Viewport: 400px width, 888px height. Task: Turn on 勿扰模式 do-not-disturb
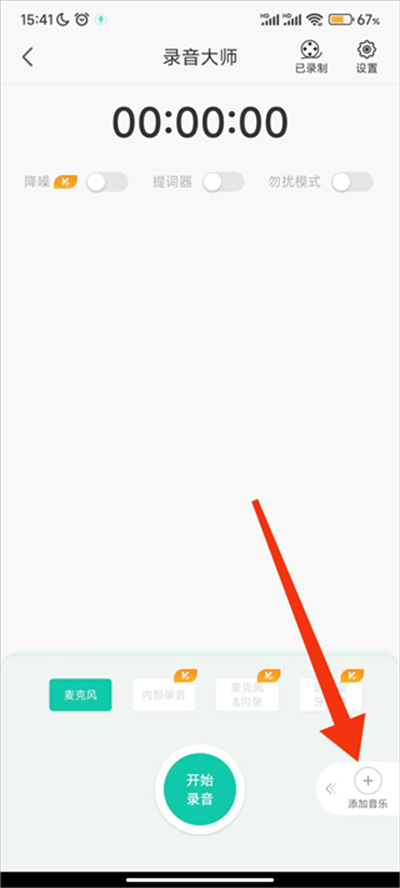(352, 182)
